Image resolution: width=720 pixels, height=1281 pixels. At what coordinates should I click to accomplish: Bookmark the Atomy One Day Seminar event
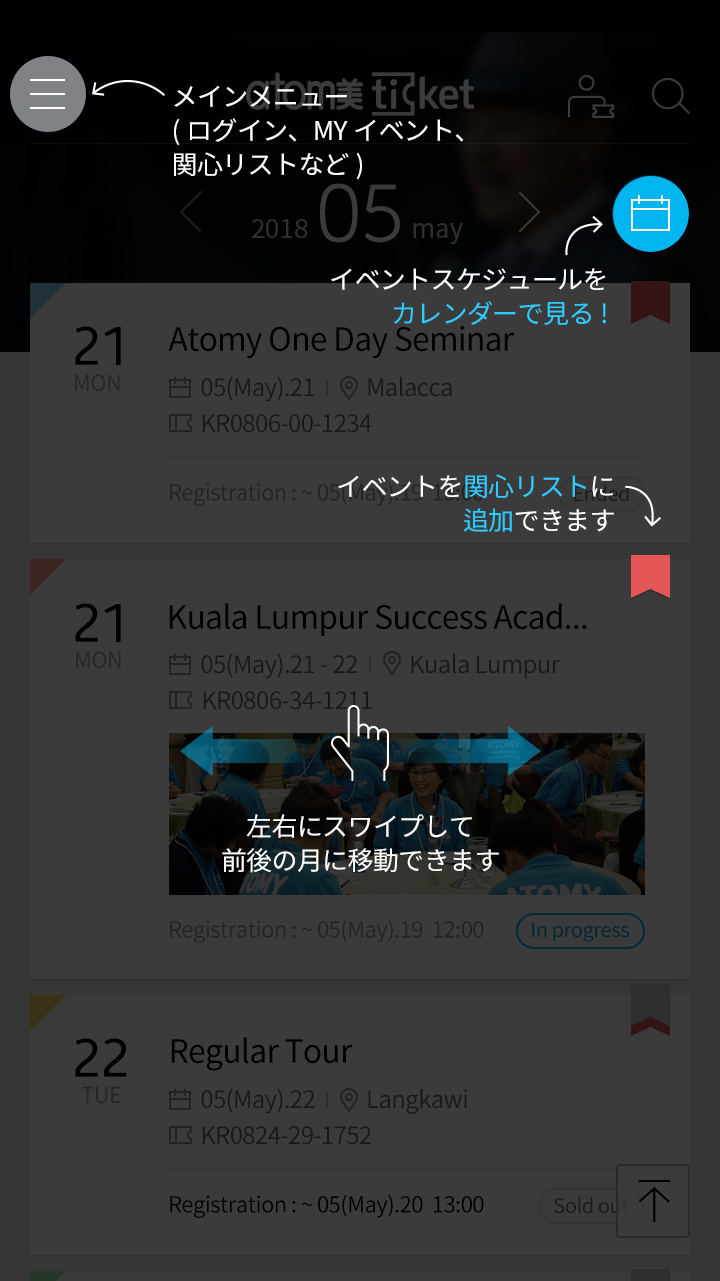point(650,302)
